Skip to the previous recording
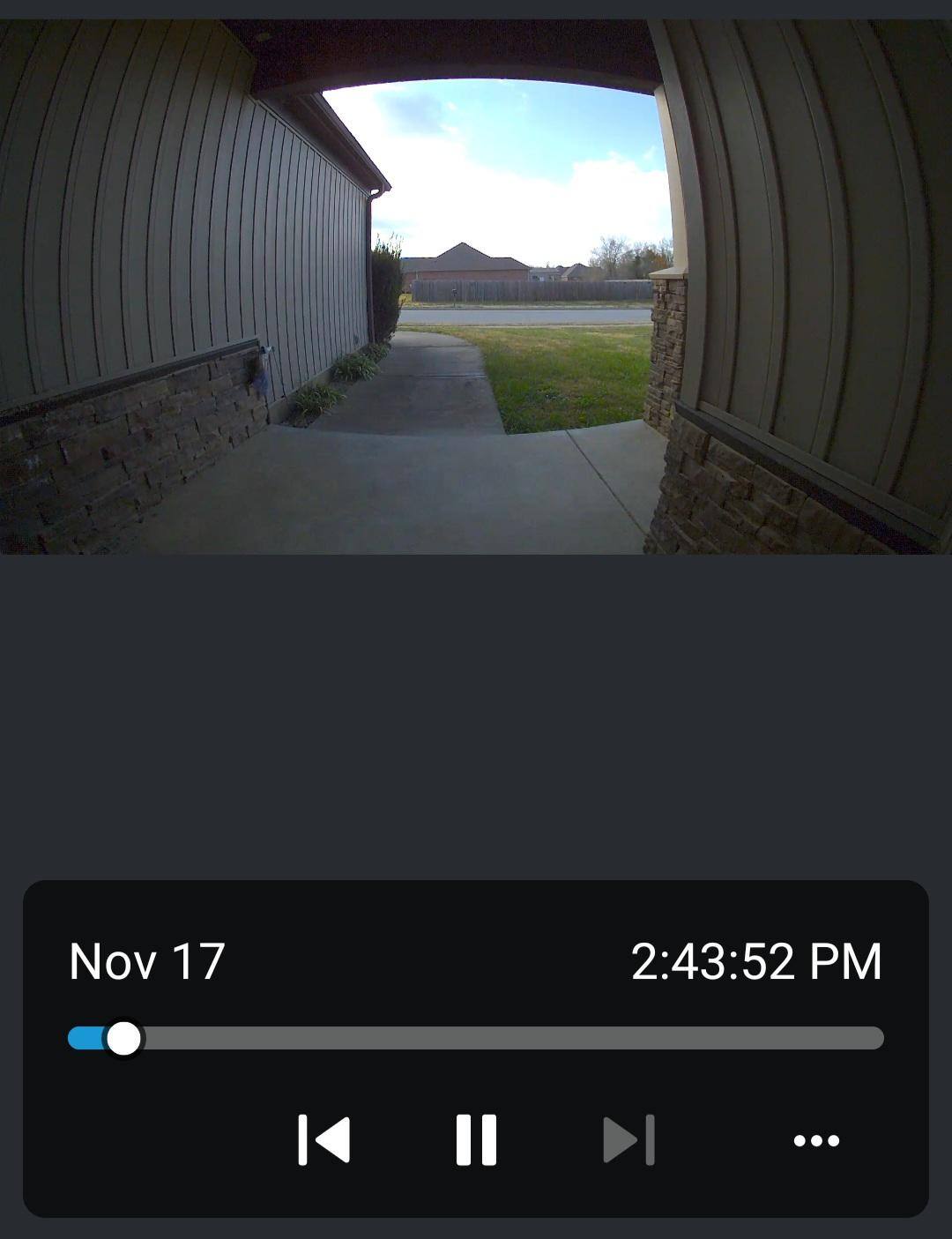The width and height of the screenshot is (952, 1239). click(324, 1139)
